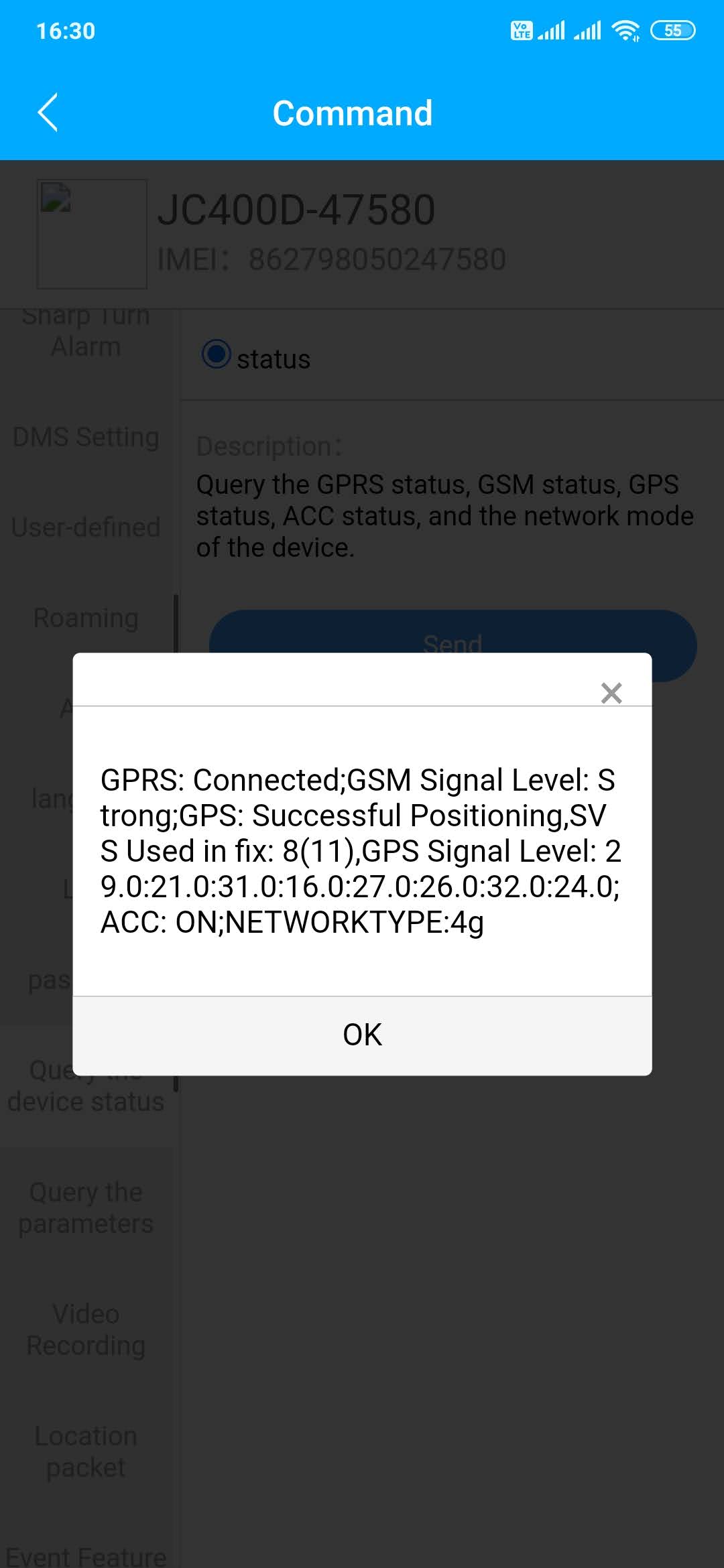Close the status result dialog

click(x=611, y=692)
